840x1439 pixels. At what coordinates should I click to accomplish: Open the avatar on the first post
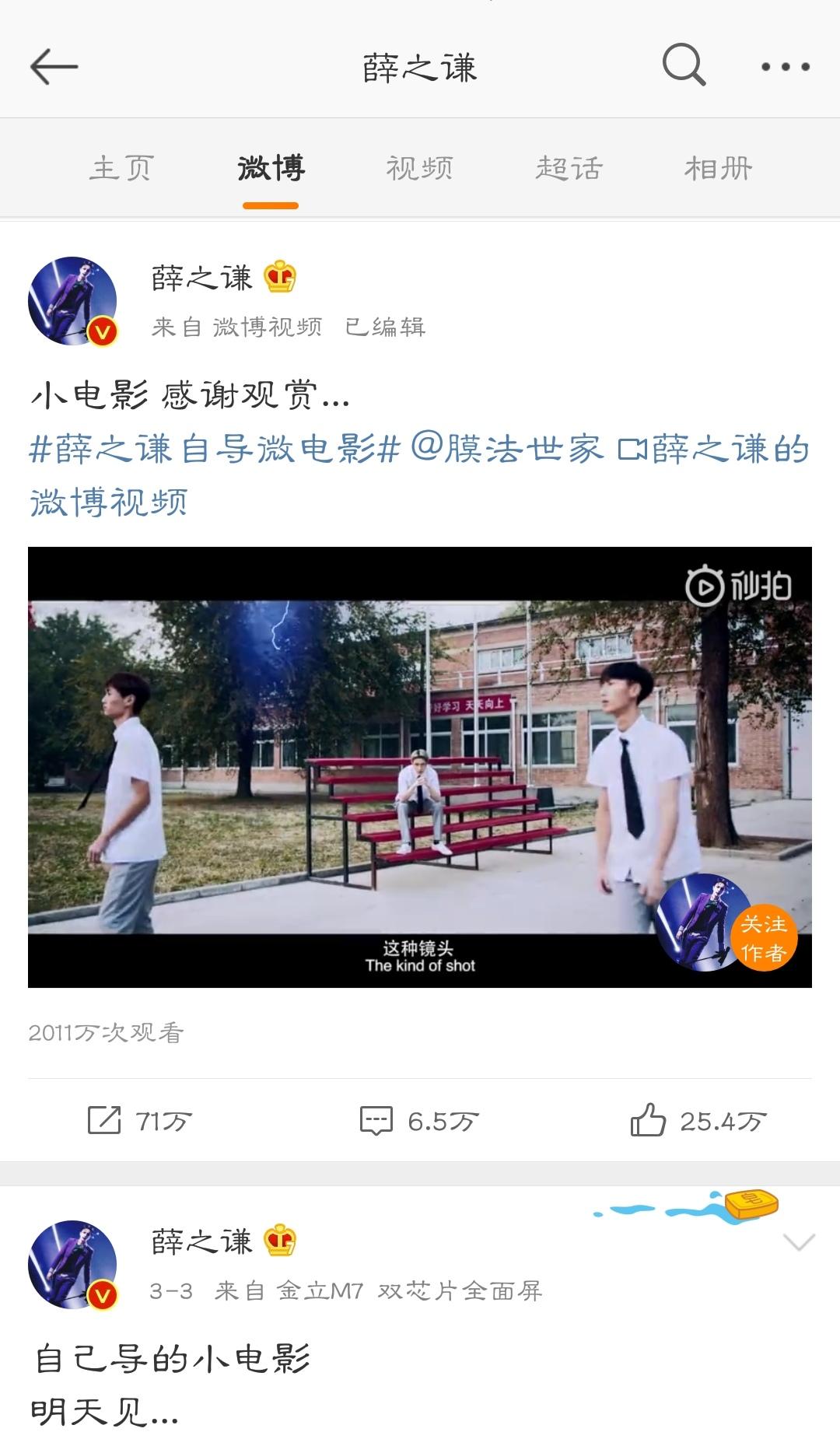(x=72, y=301)
